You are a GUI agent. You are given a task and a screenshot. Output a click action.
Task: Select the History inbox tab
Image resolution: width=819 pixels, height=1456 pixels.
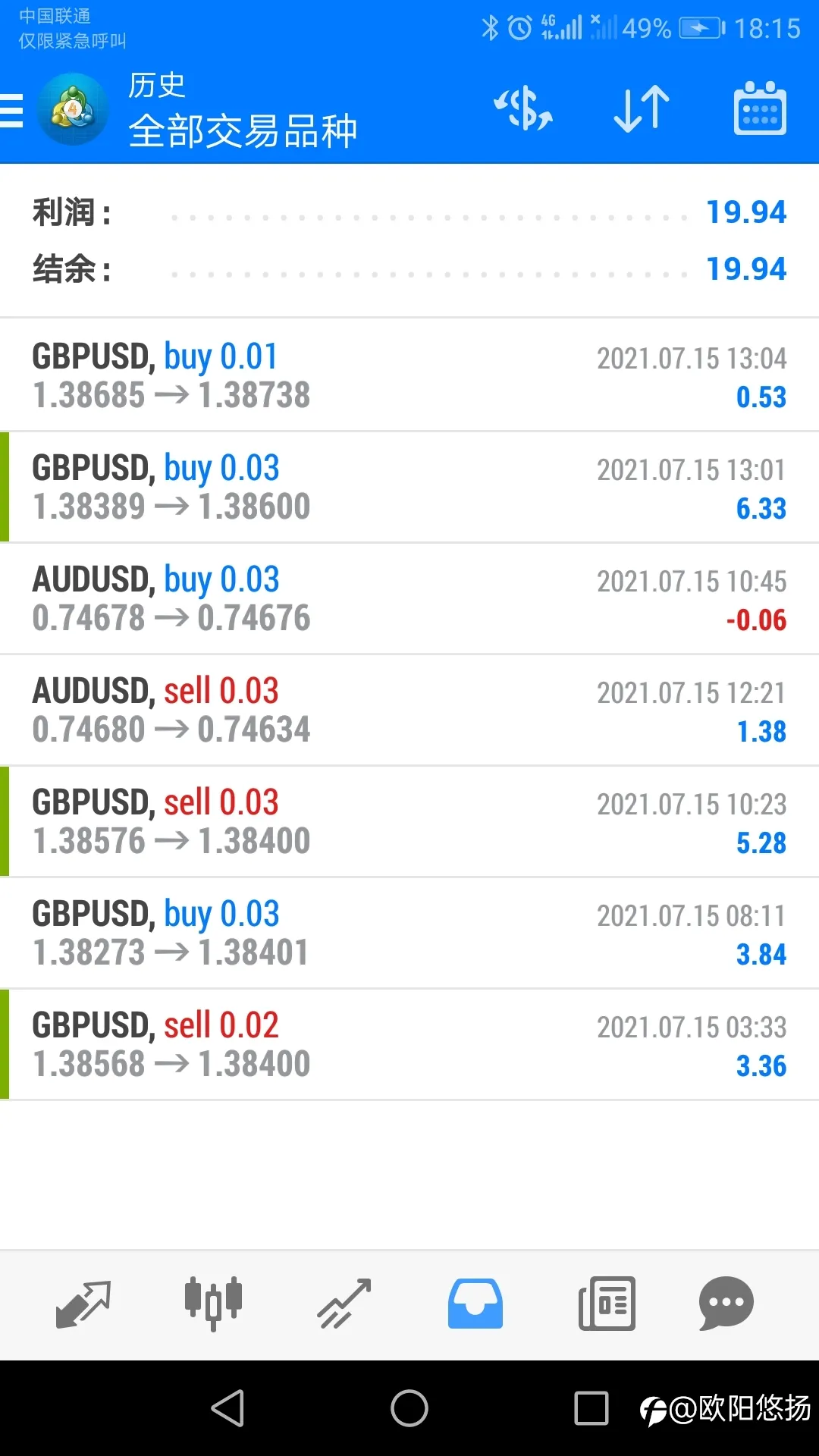(x=475, y=1304)
